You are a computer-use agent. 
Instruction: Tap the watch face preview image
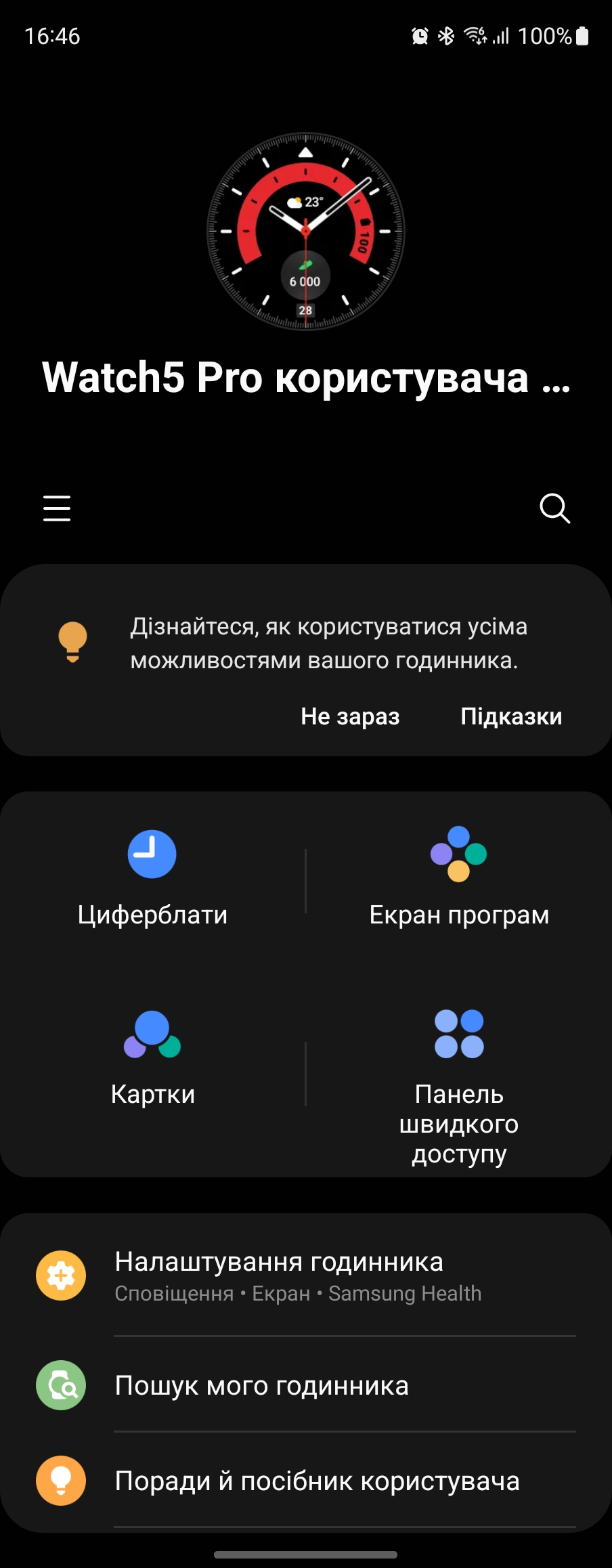pos(305,232)
